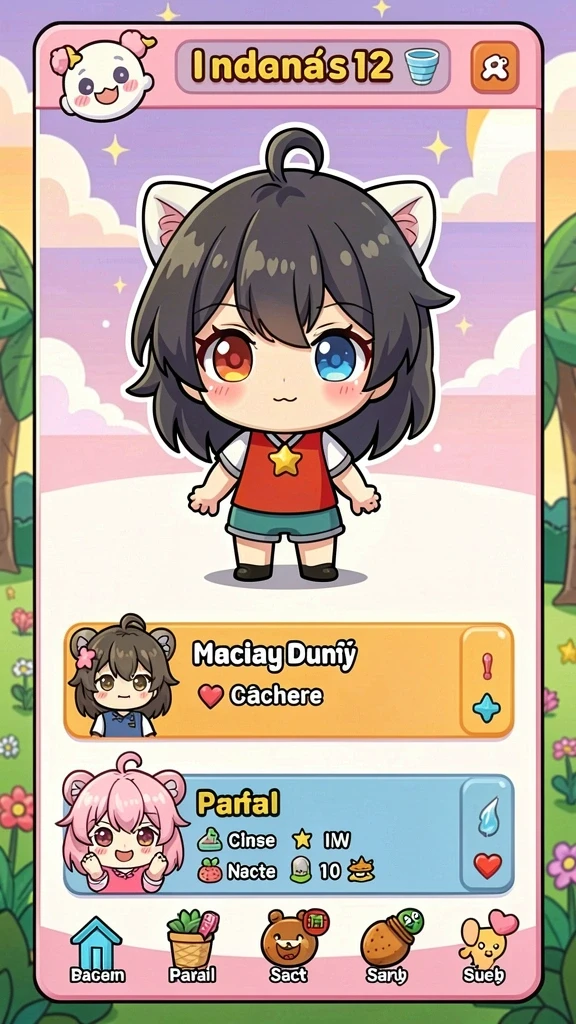Image resolution: width=576 pixels, height=1024 pixels.
Task: Tap the red heart on Parfal card
Action: (487, 865)
